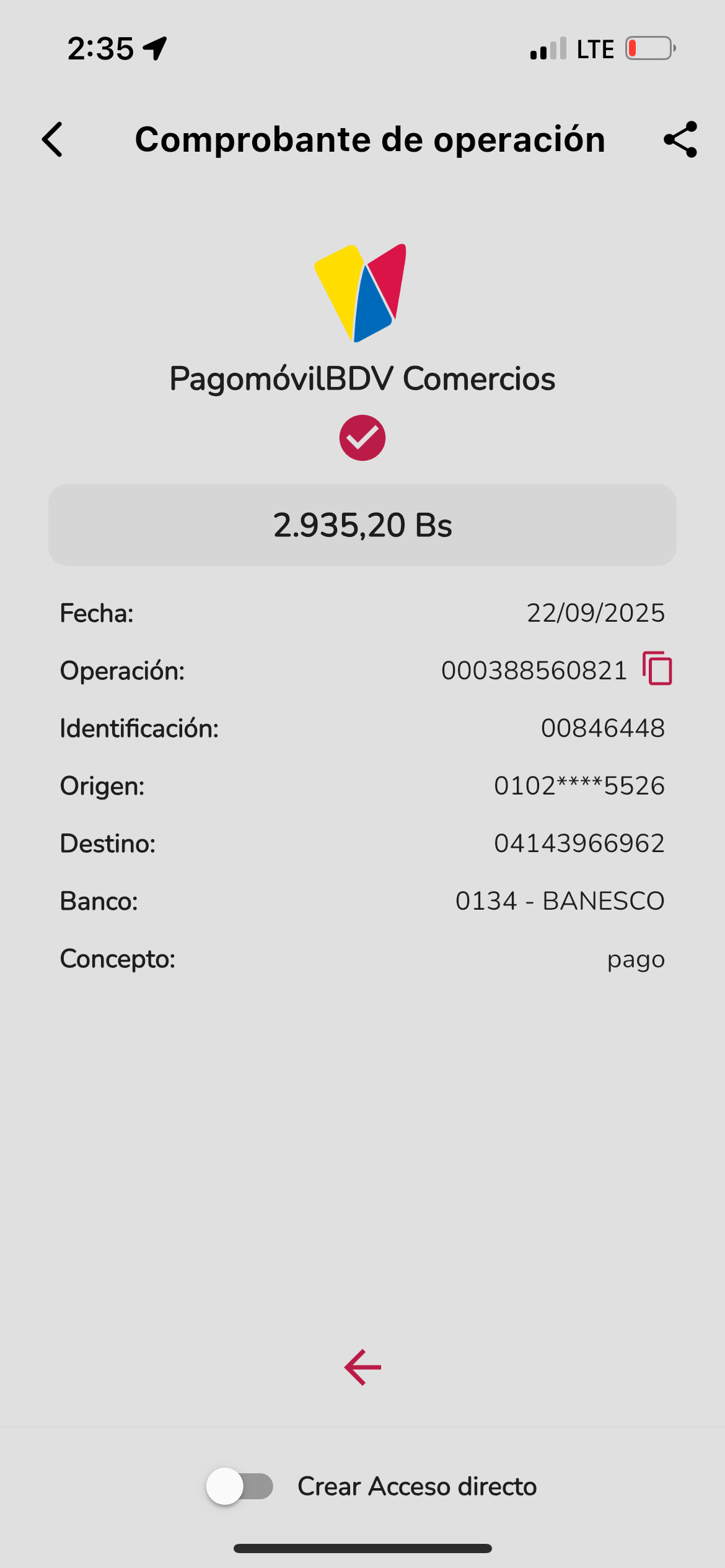
Task: Go back using the top-left chevron
Action: (x=53, y=139)
